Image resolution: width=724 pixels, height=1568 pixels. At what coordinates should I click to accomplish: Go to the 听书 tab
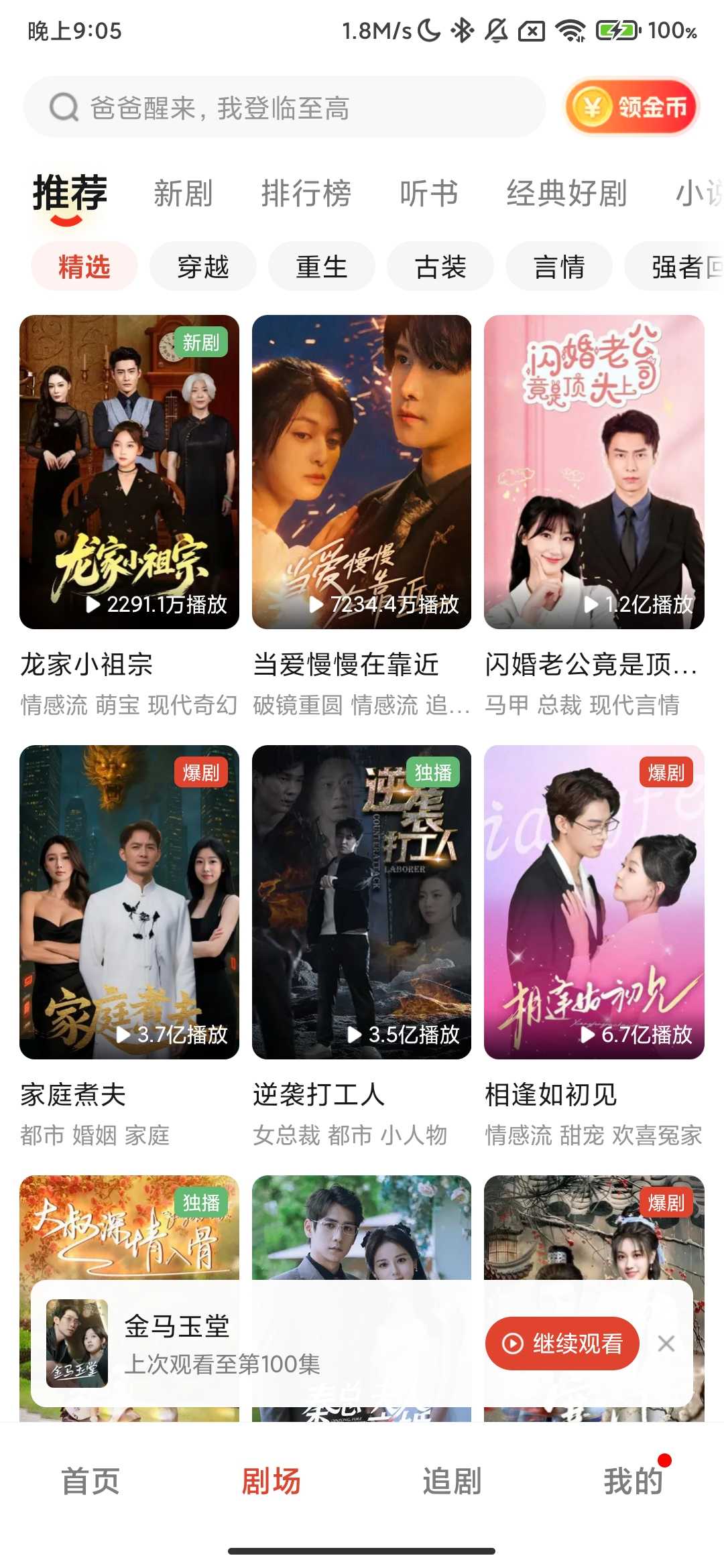click(x=429, y=194)
